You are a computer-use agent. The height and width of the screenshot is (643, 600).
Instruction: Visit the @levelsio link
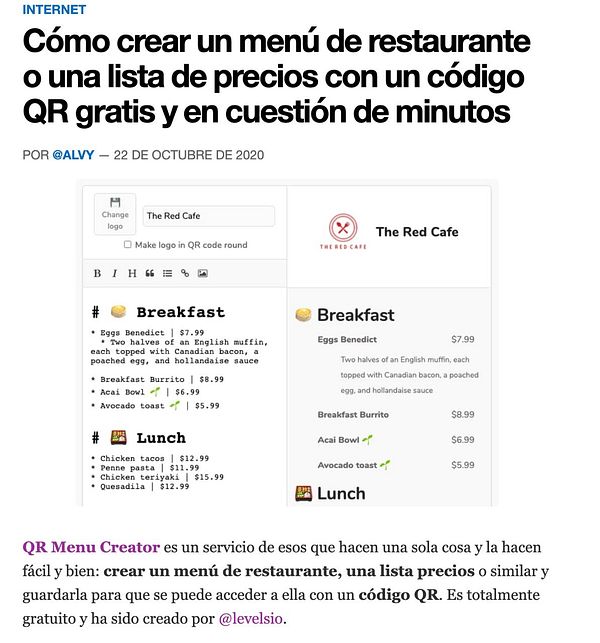(251, 619)
